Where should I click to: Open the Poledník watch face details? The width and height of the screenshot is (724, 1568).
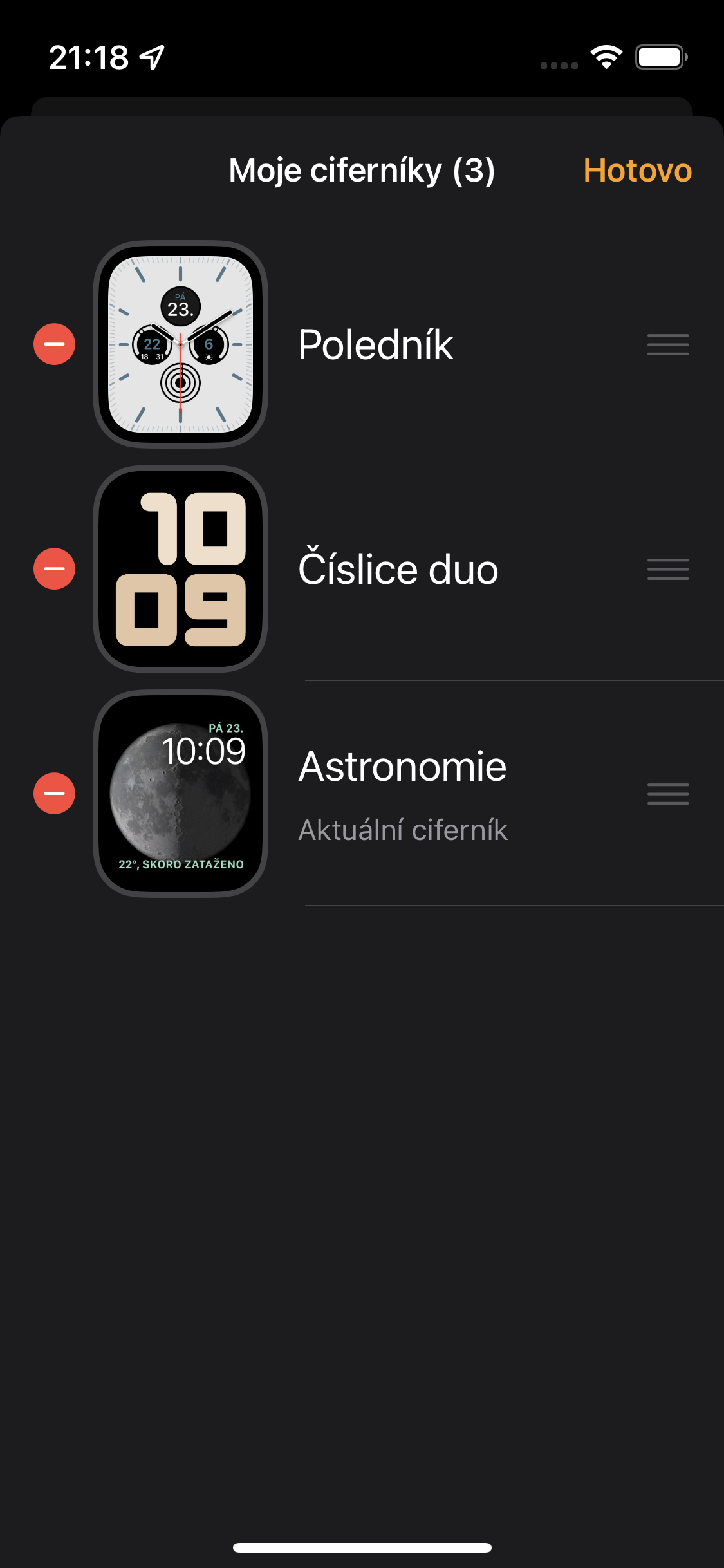[375, 344]
